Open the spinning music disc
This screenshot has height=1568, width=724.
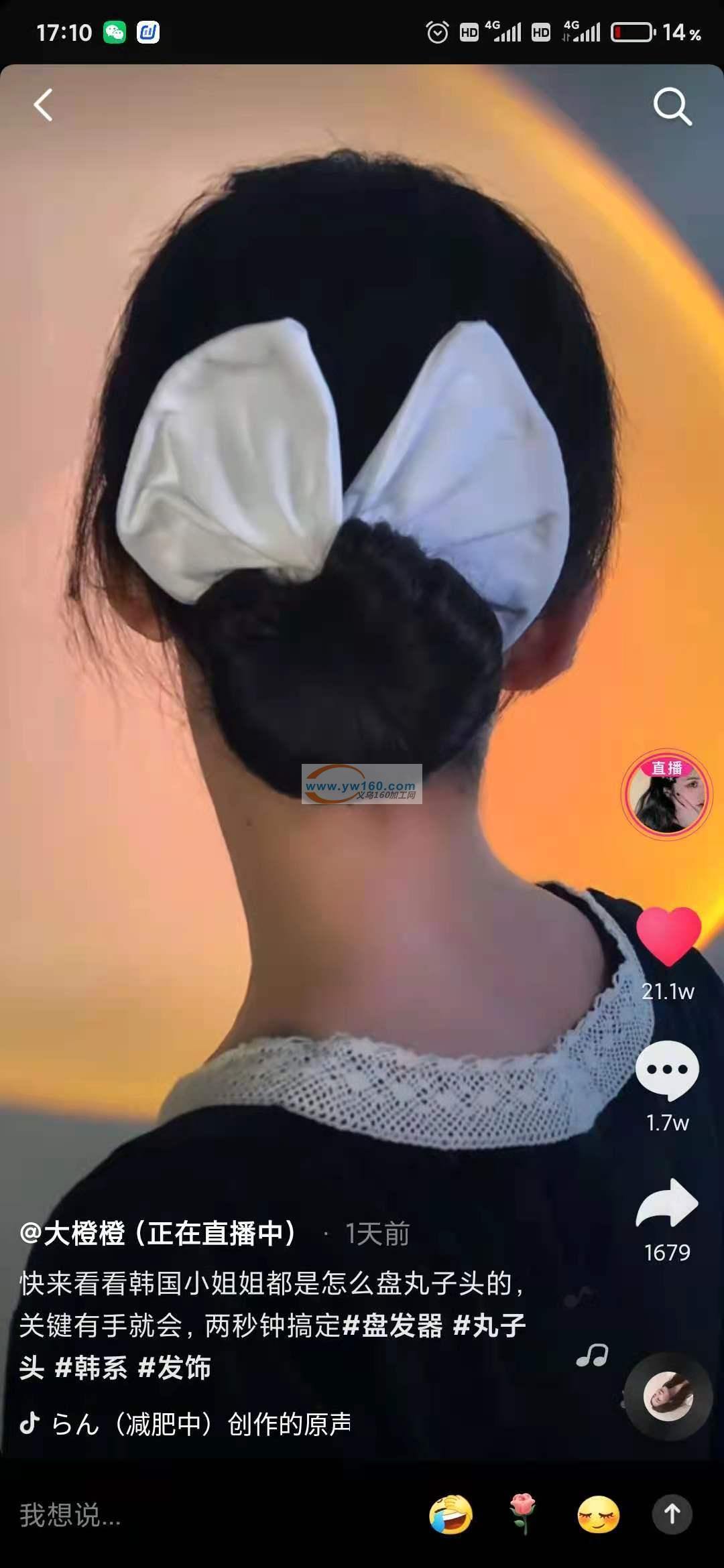point(668,1396)
